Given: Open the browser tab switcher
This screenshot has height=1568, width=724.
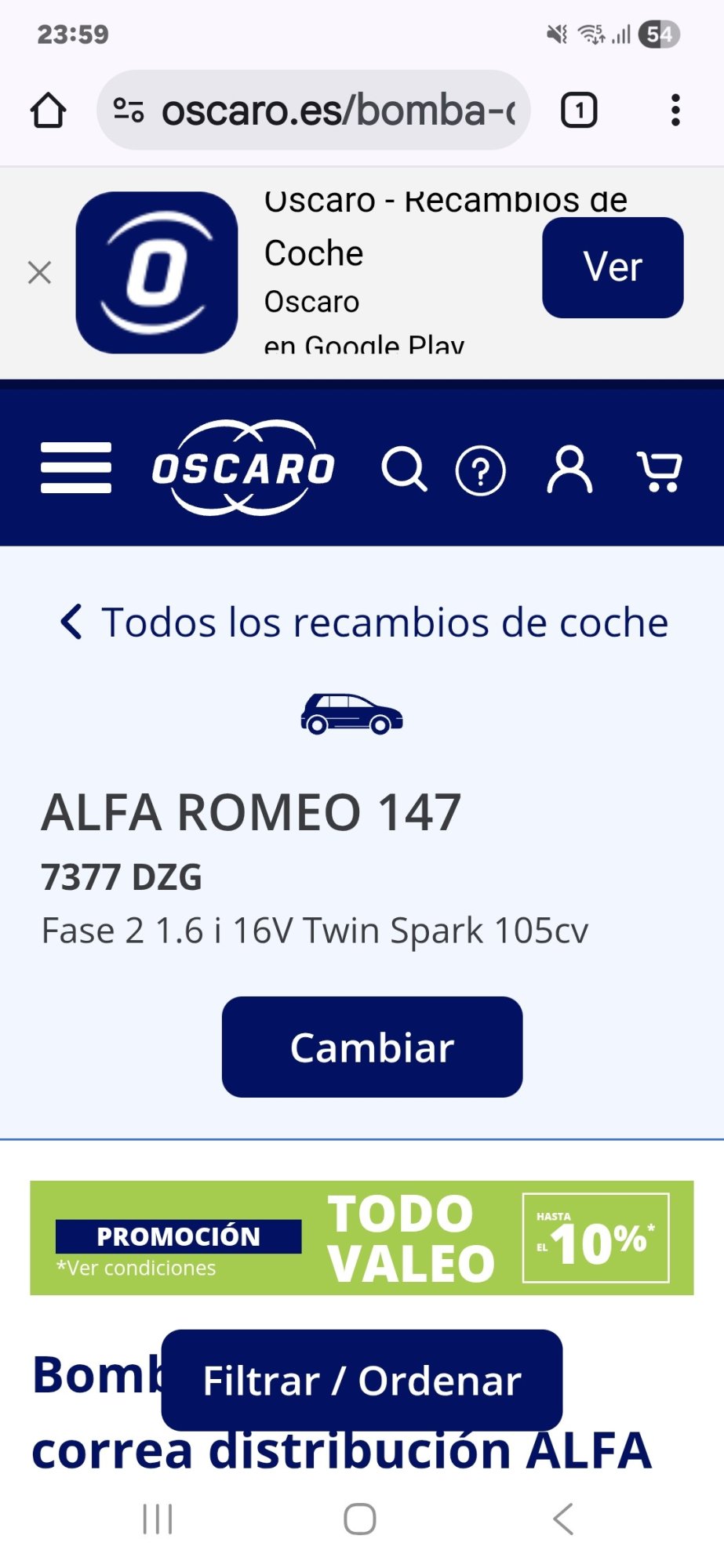Looking at the screenshot, I should pyautogui.click(x=578, y=110).
